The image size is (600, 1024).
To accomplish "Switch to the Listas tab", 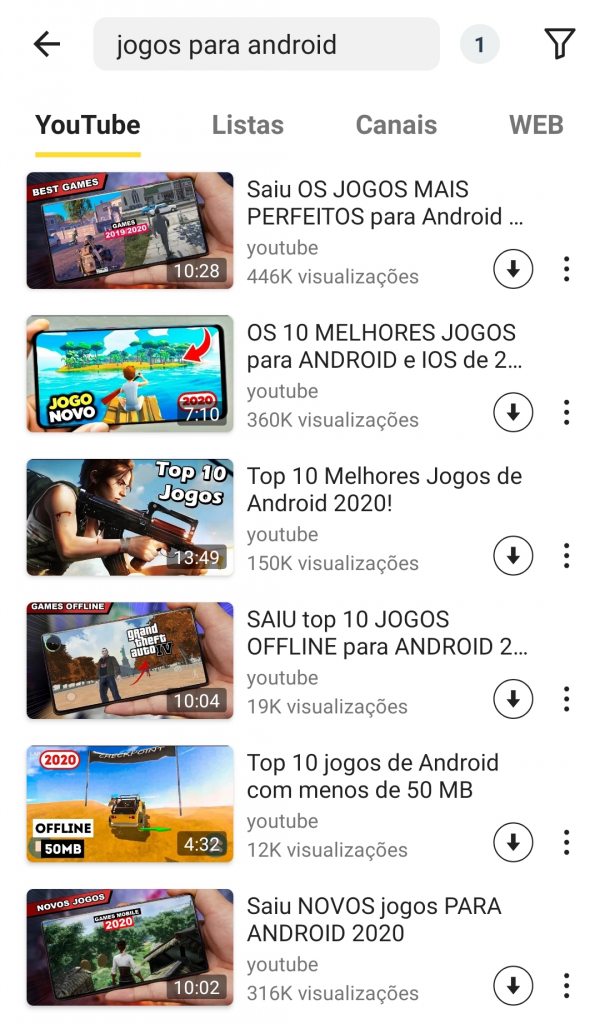I will pos(247,125).
